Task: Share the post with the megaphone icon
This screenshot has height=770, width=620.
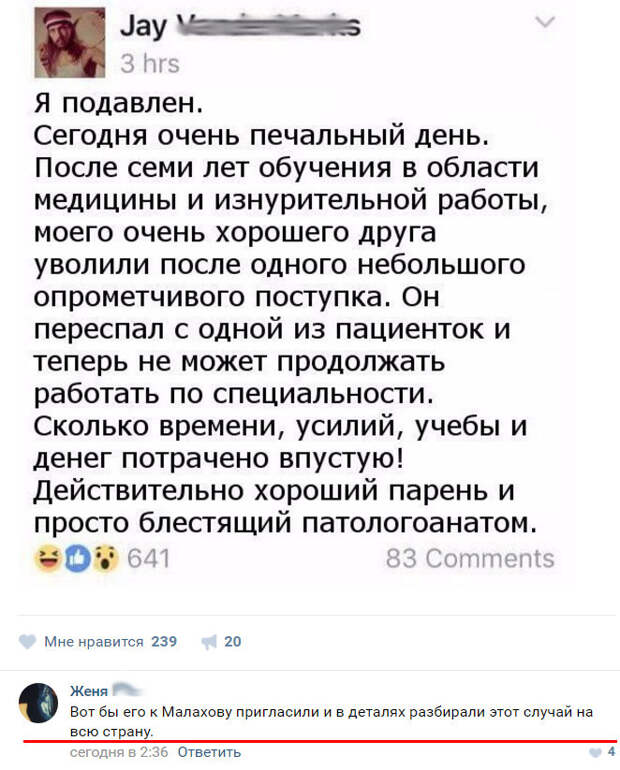Action: (x=210, y=642)
